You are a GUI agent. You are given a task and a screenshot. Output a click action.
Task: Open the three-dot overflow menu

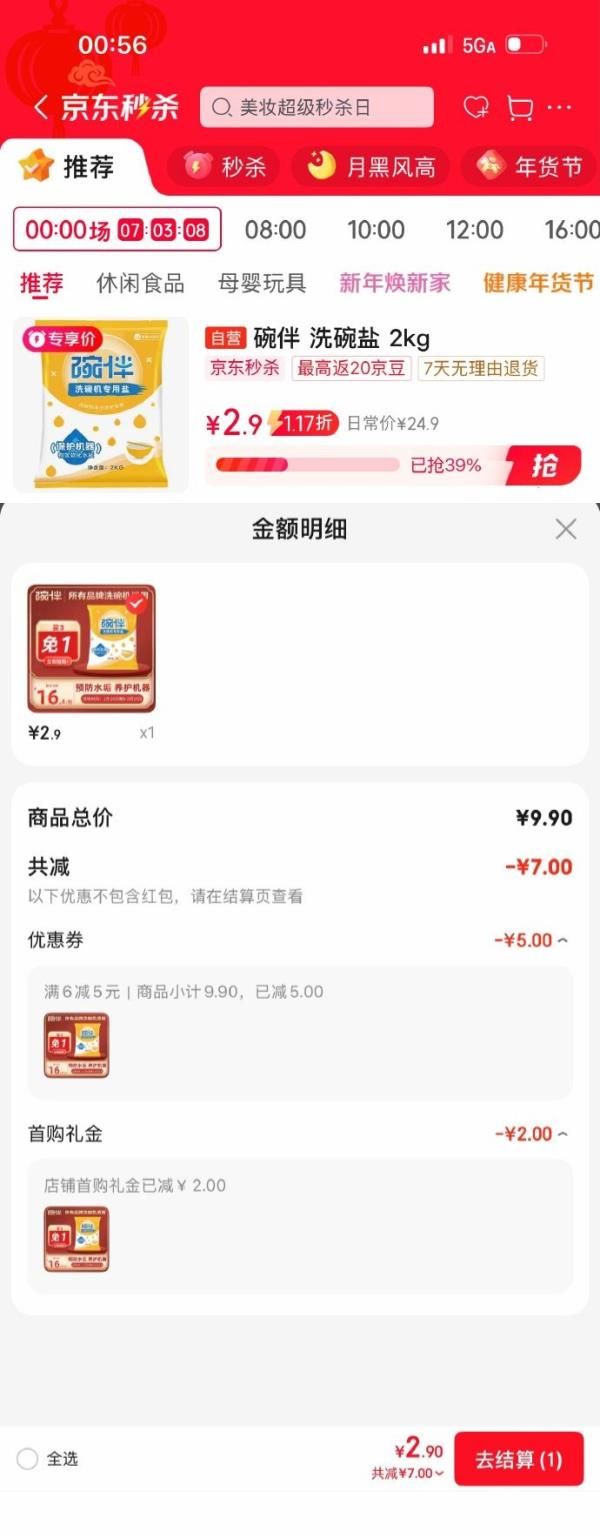(x=559, y=108)
